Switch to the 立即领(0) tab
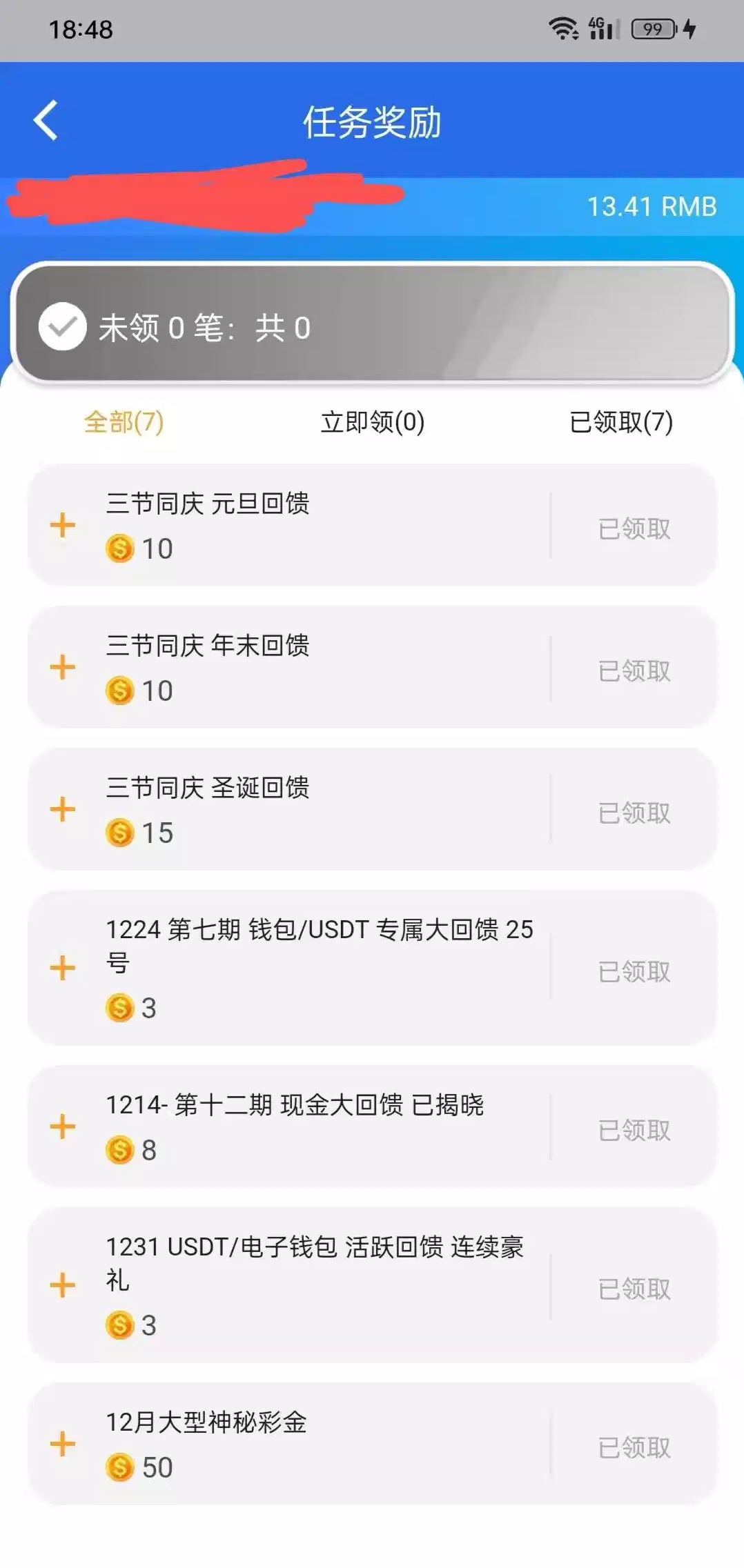The width and height of the screenshot is (744, 1568). [x=372, y=421]
